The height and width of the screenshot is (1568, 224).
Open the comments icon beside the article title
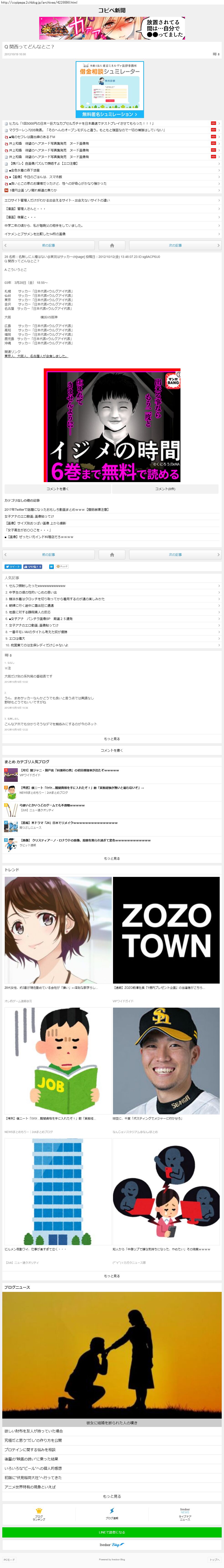pos(215,54)
